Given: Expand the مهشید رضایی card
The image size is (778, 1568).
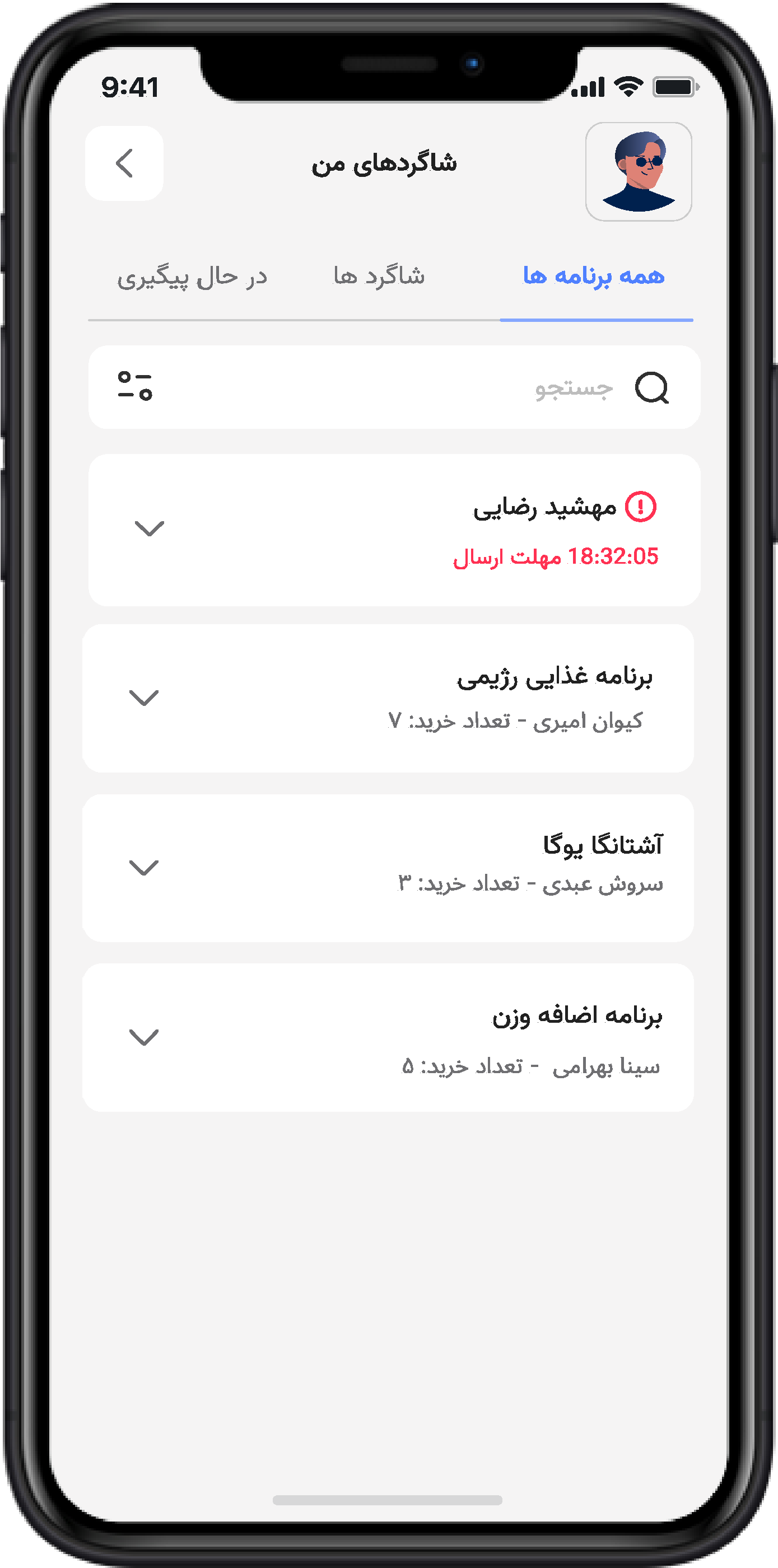Looking at the screenshot, I should (149, 528).
